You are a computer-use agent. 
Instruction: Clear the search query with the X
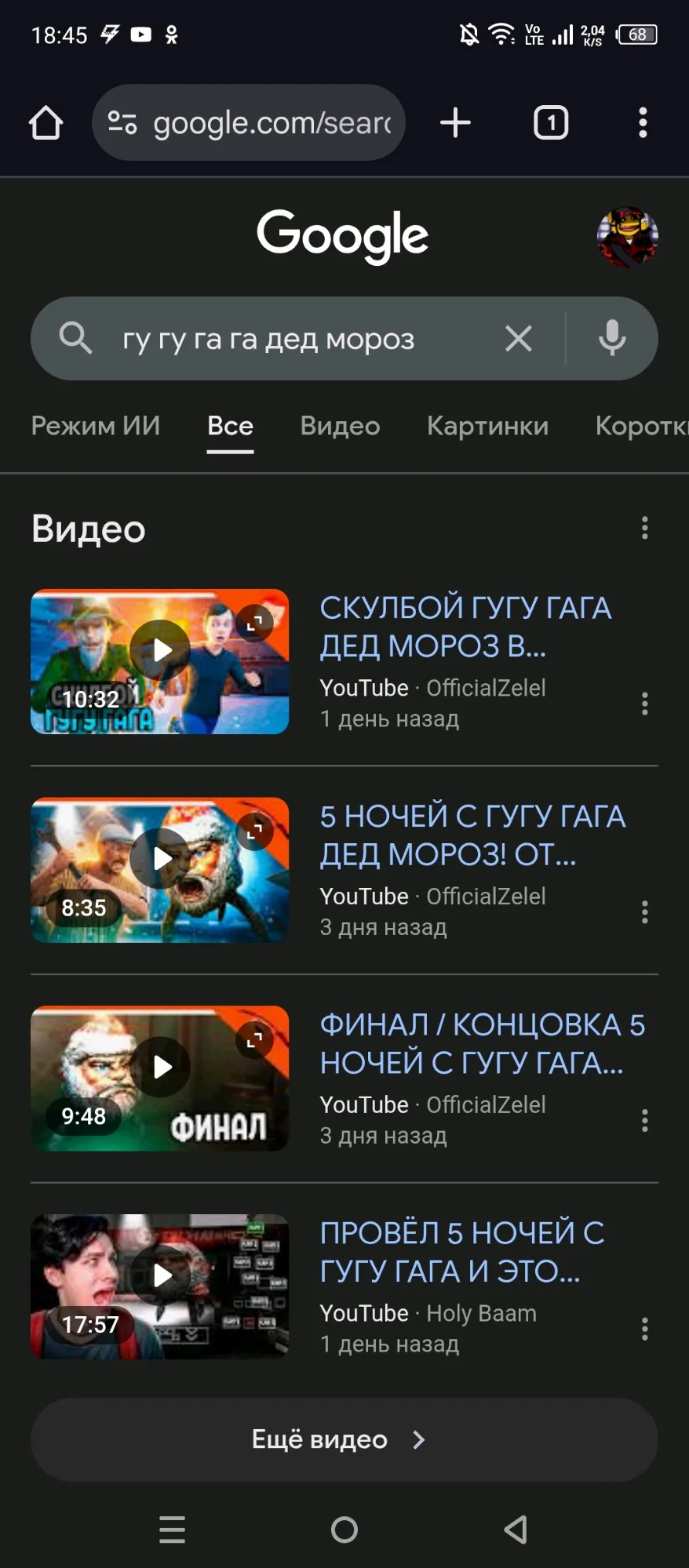[x=519, y=338]
